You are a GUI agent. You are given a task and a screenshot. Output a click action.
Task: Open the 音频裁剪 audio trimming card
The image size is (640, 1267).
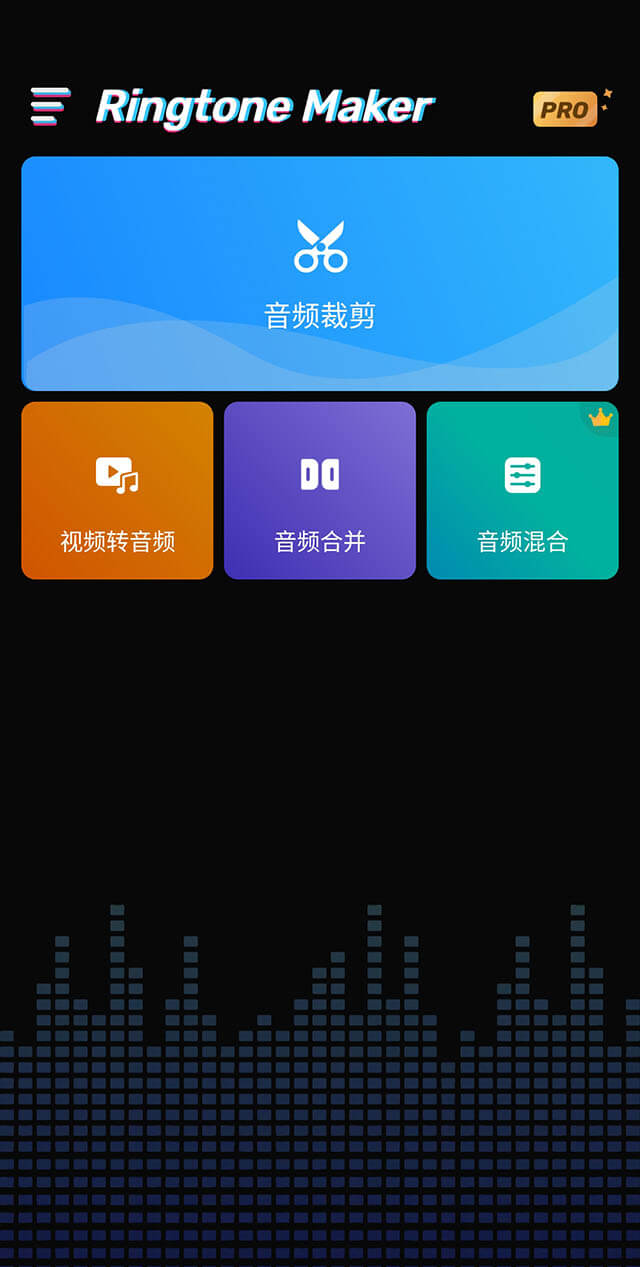click(x=320, y=273)
